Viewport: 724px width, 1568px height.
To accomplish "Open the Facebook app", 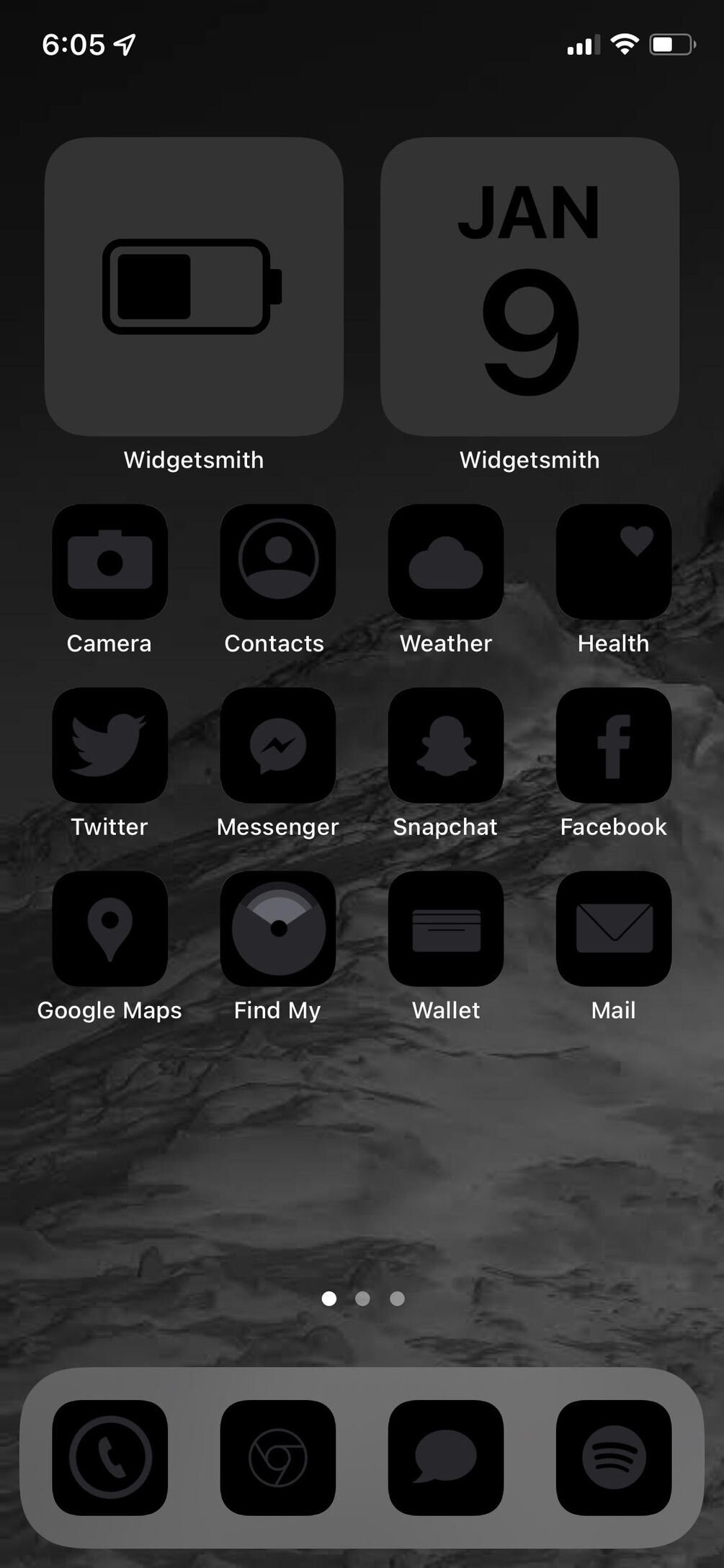I will pyautogui.click(x=613, y=745).
